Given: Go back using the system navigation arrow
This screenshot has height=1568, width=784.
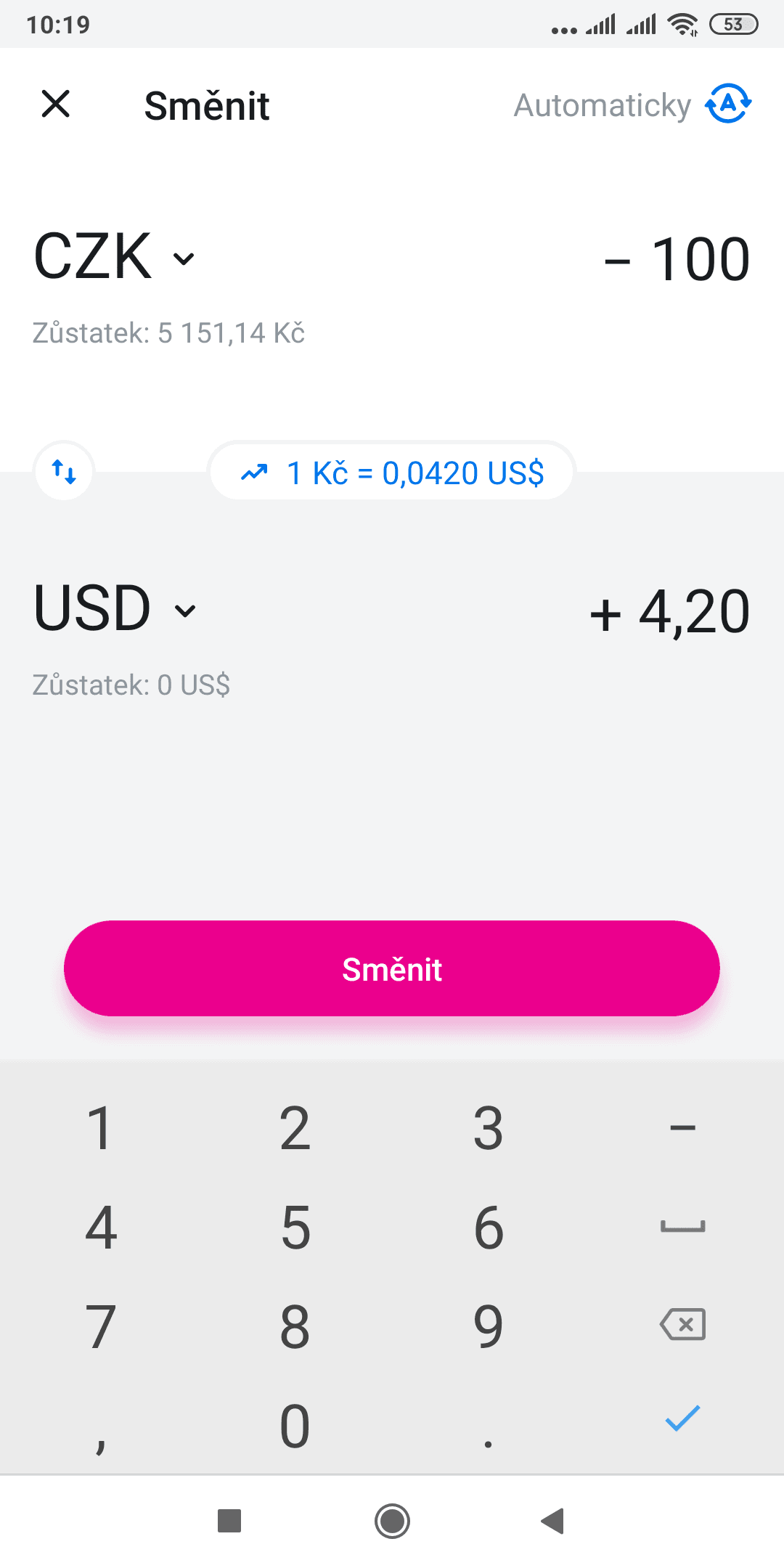Looking at the screenshot, I should (x=553, y=1520).
